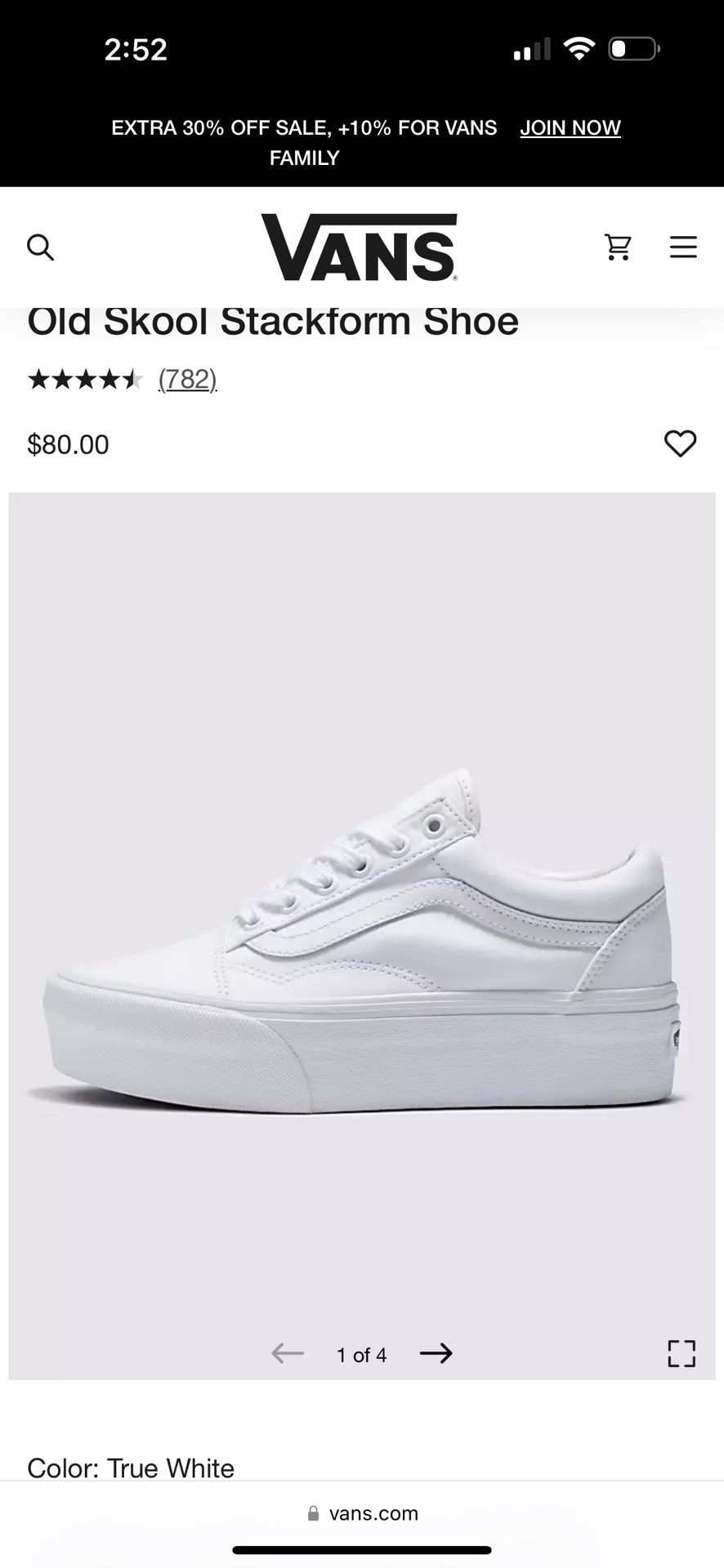Open the hamburger navigation menu

(683, 247)
